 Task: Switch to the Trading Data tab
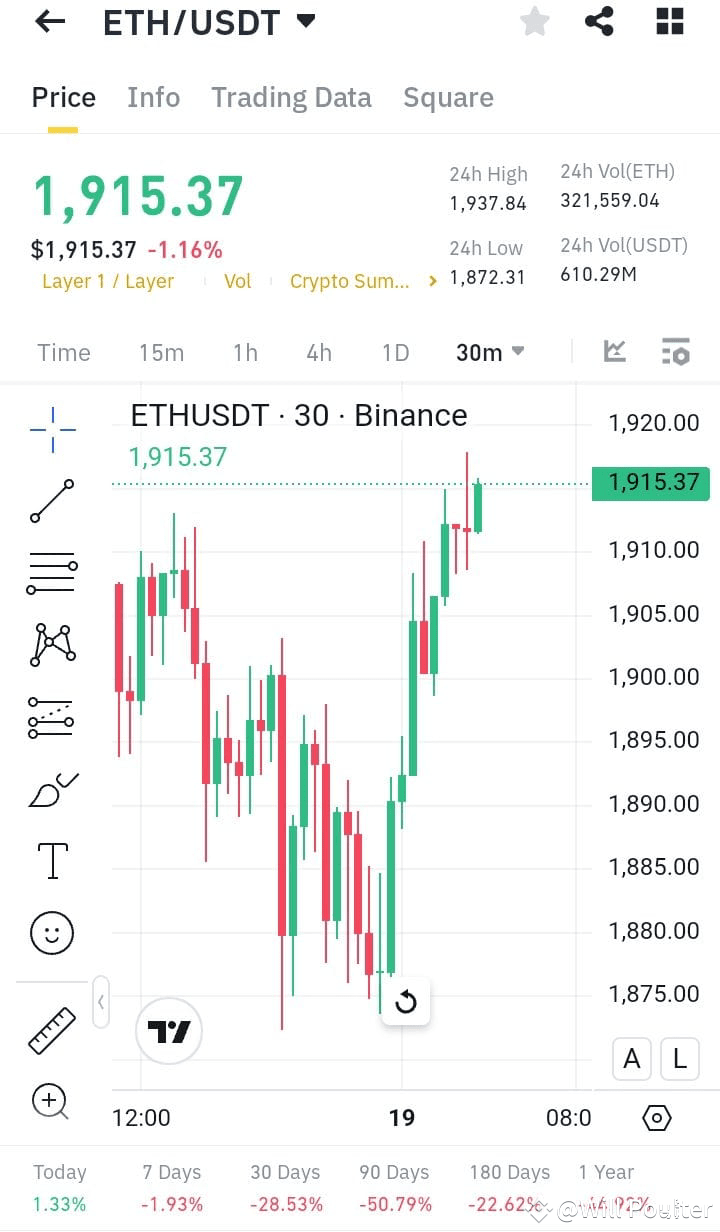point(291,97)
